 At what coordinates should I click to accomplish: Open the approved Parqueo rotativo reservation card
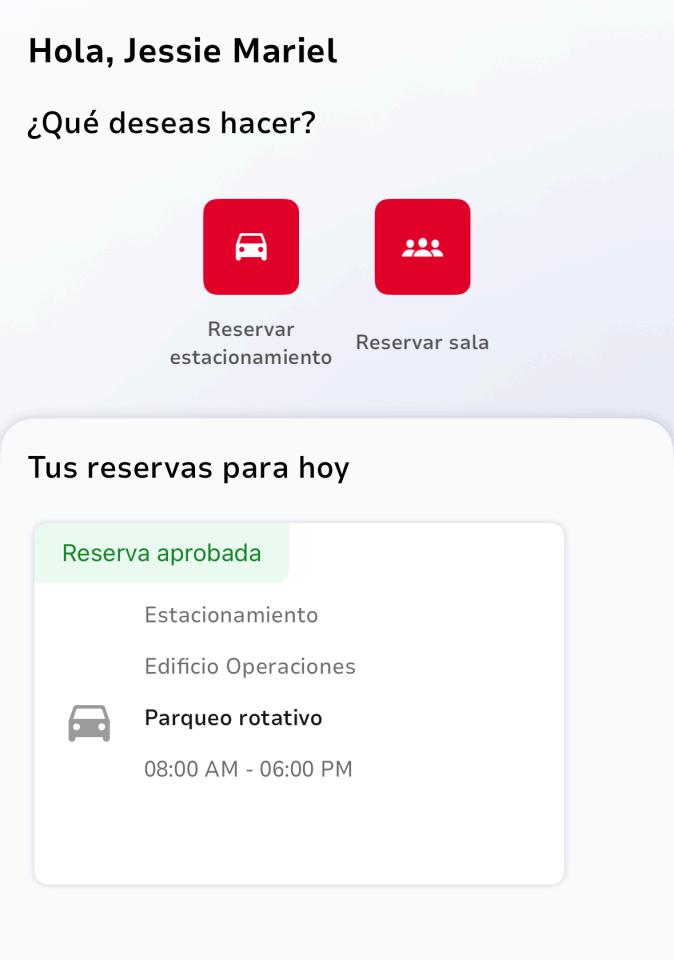pyautogui.click(x=299, y=703)
